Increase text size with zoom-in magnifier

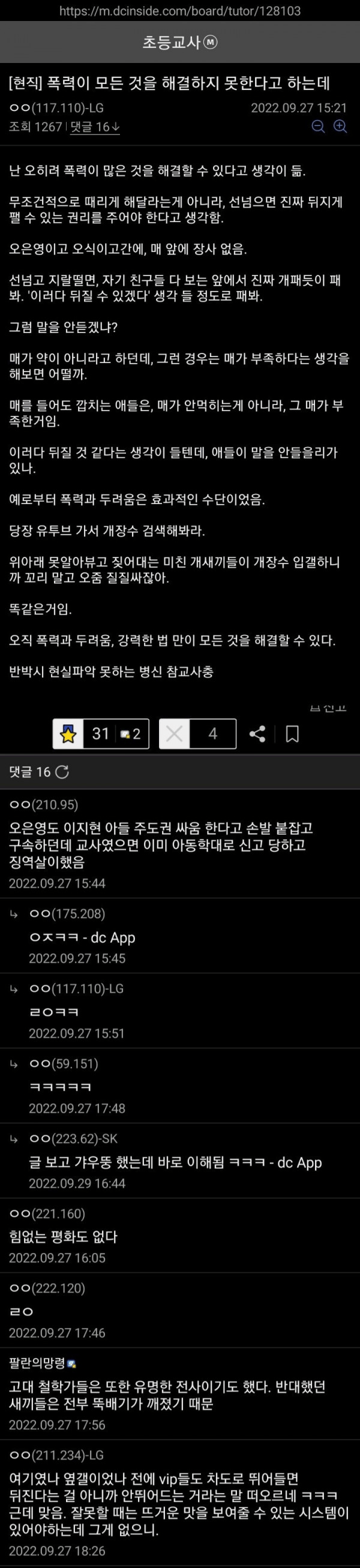[341, 126]
